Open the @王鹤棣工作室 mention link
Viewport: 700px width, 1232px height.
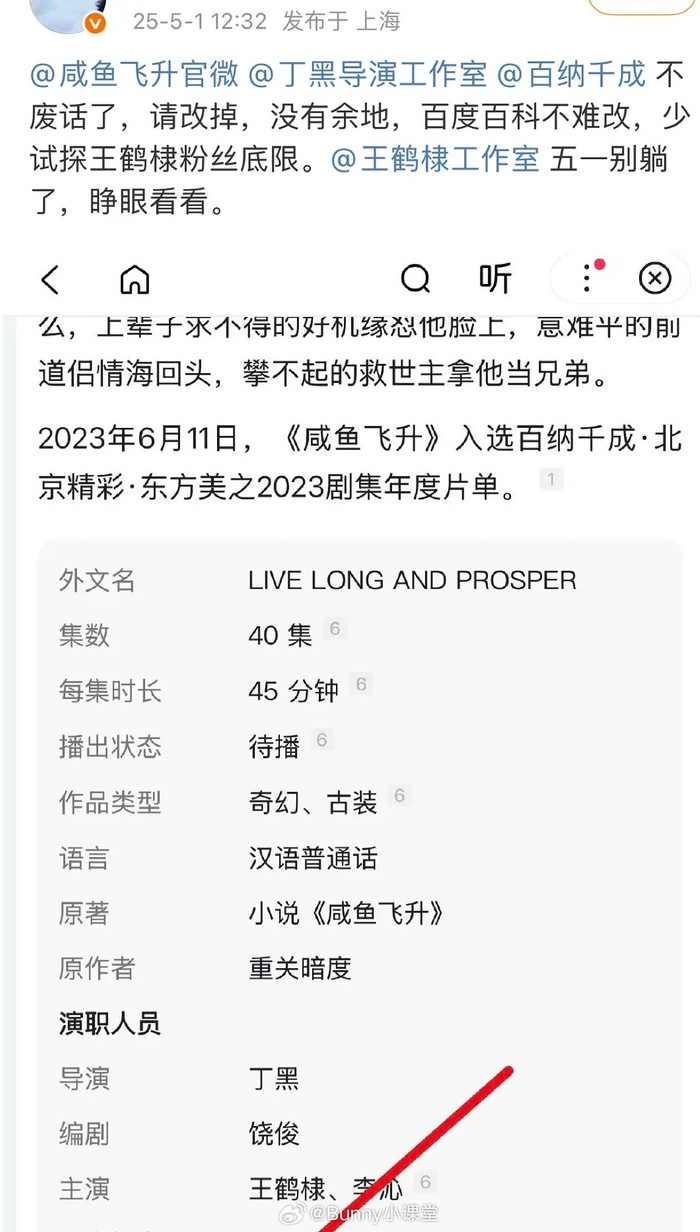435,160
